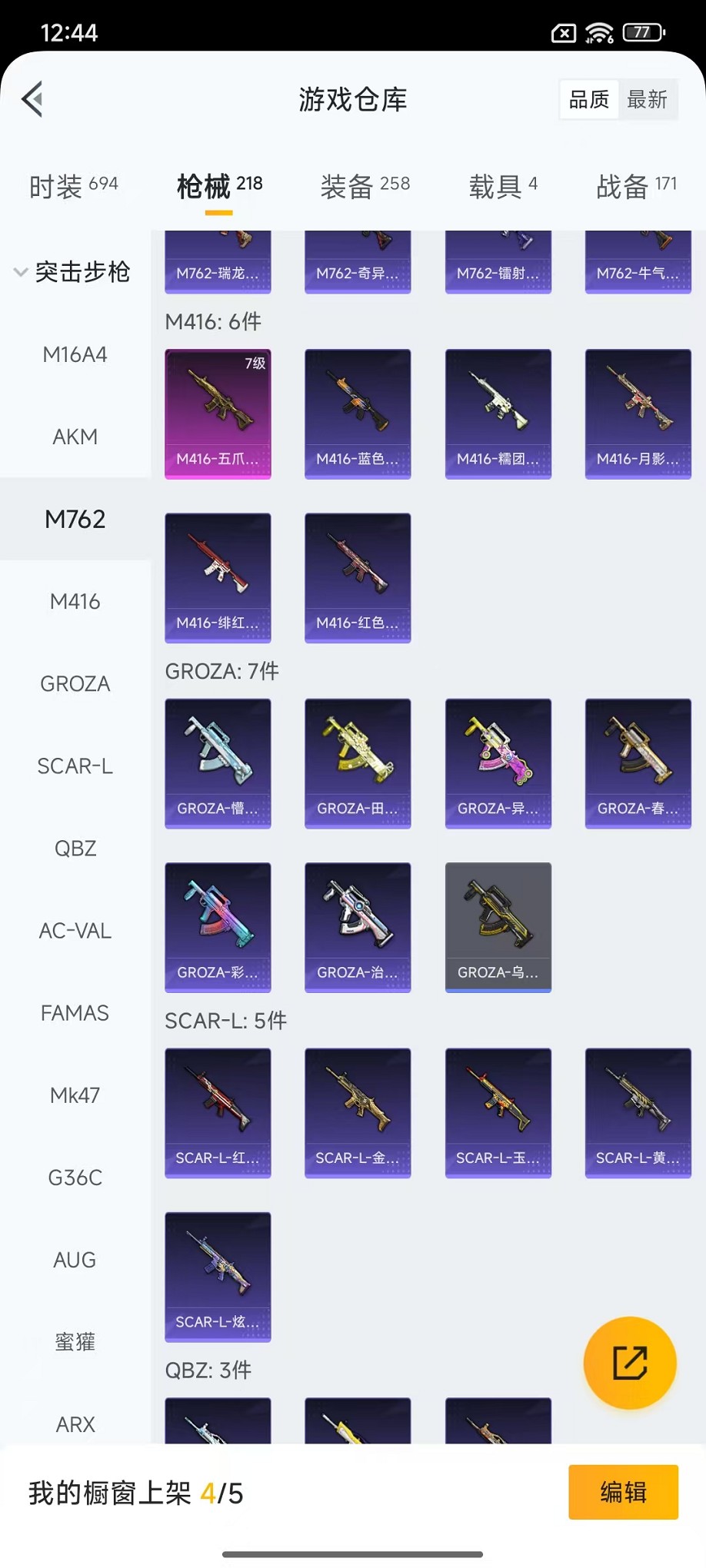Open the M416-月影 skin tile
This screenshot has width=706, height=1568.
[x=638, y=414]
